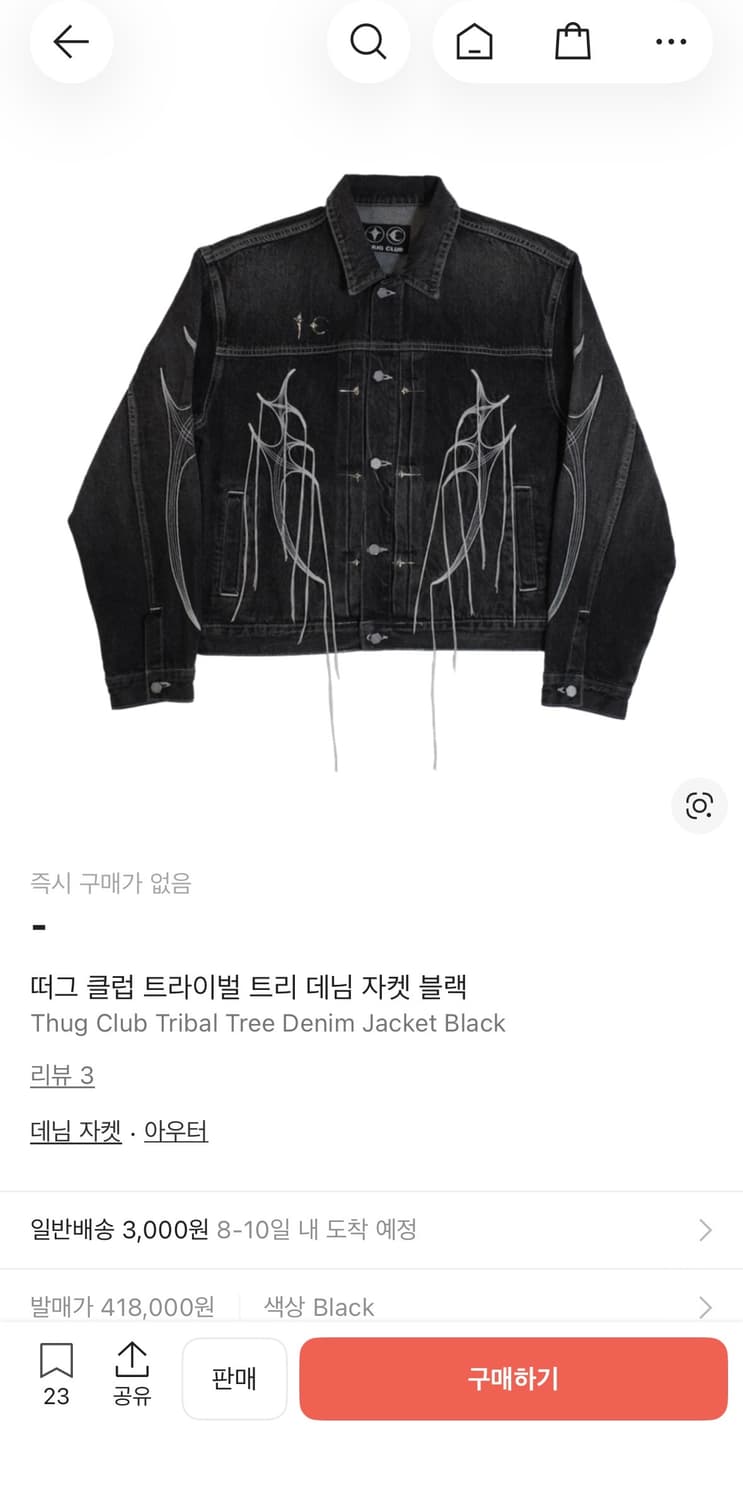Select the 데님 자켓 category link
The width and height of the screenshot is (743, 1500).
pyautogui.click(x=75, y=1130)
